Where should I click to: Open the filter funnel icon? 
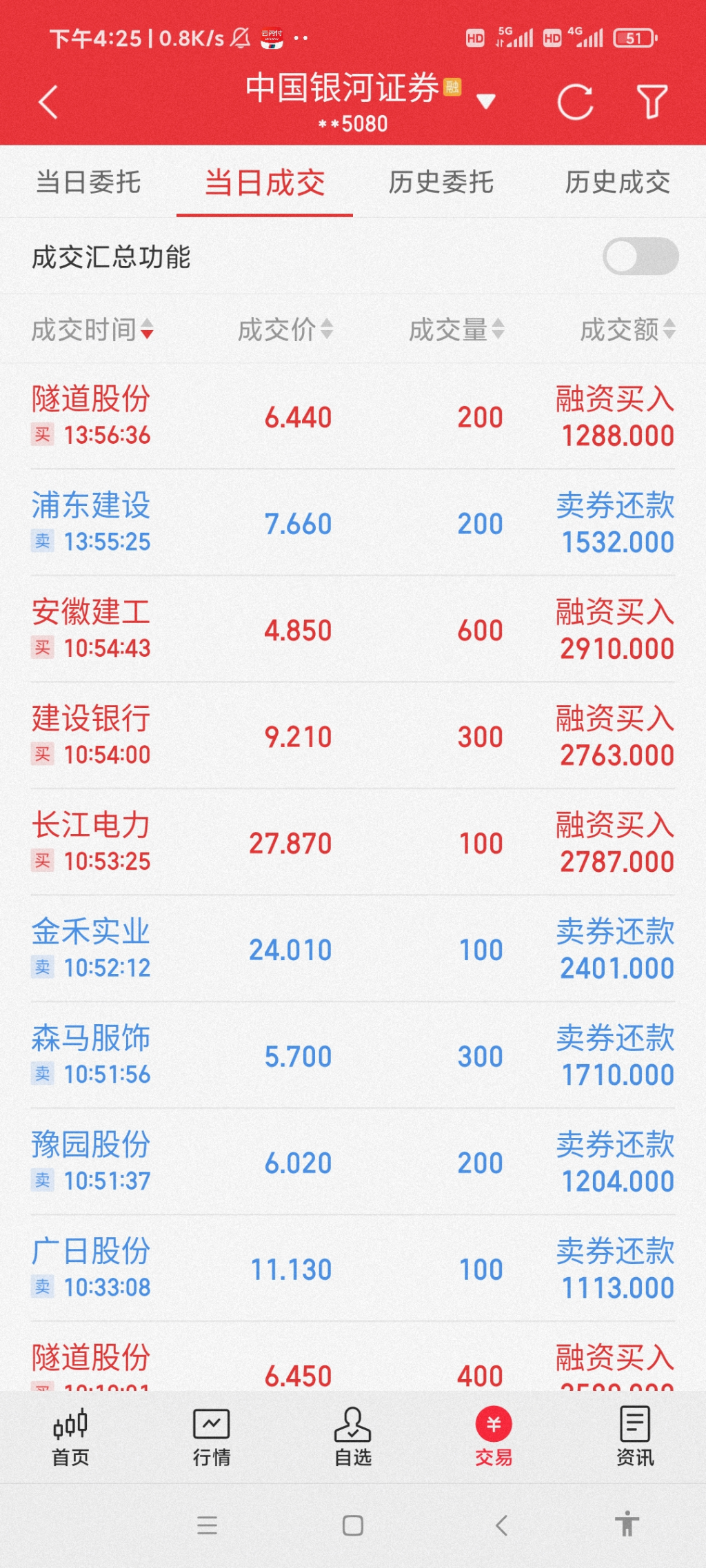652,103
